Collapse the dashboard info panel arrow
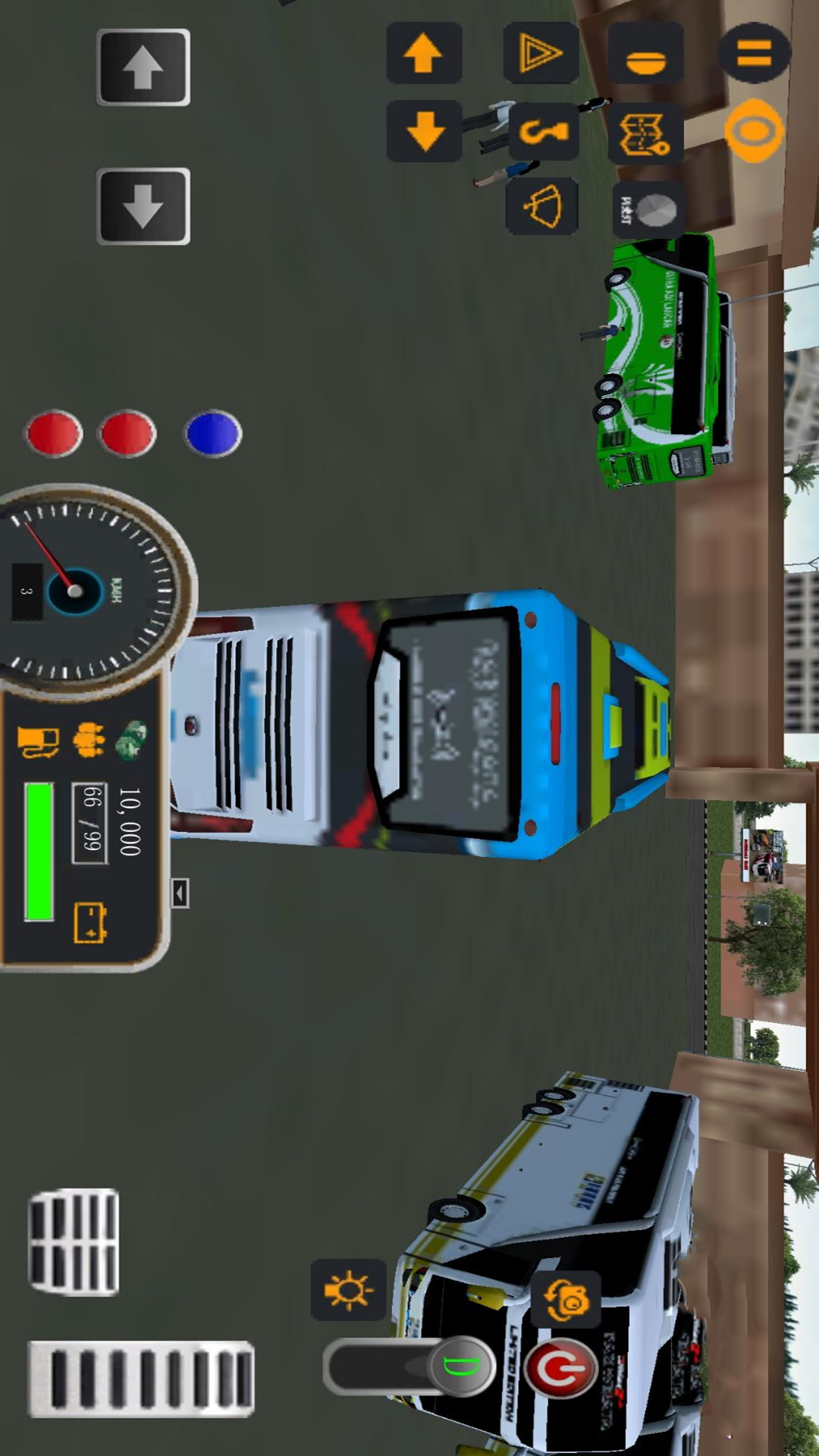Viewport: 819px width, 1456px height. click(180, 894)
